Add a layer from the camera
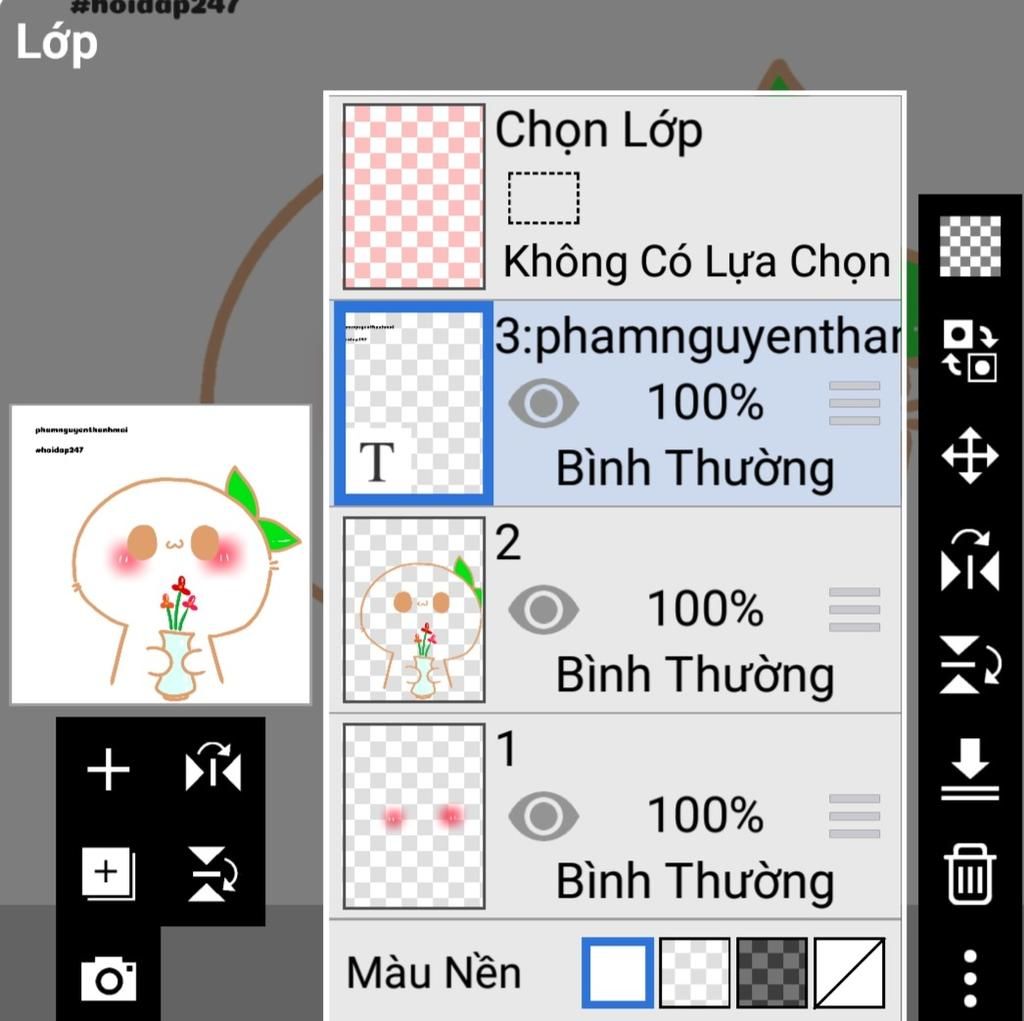 click(x=108, y=978)
